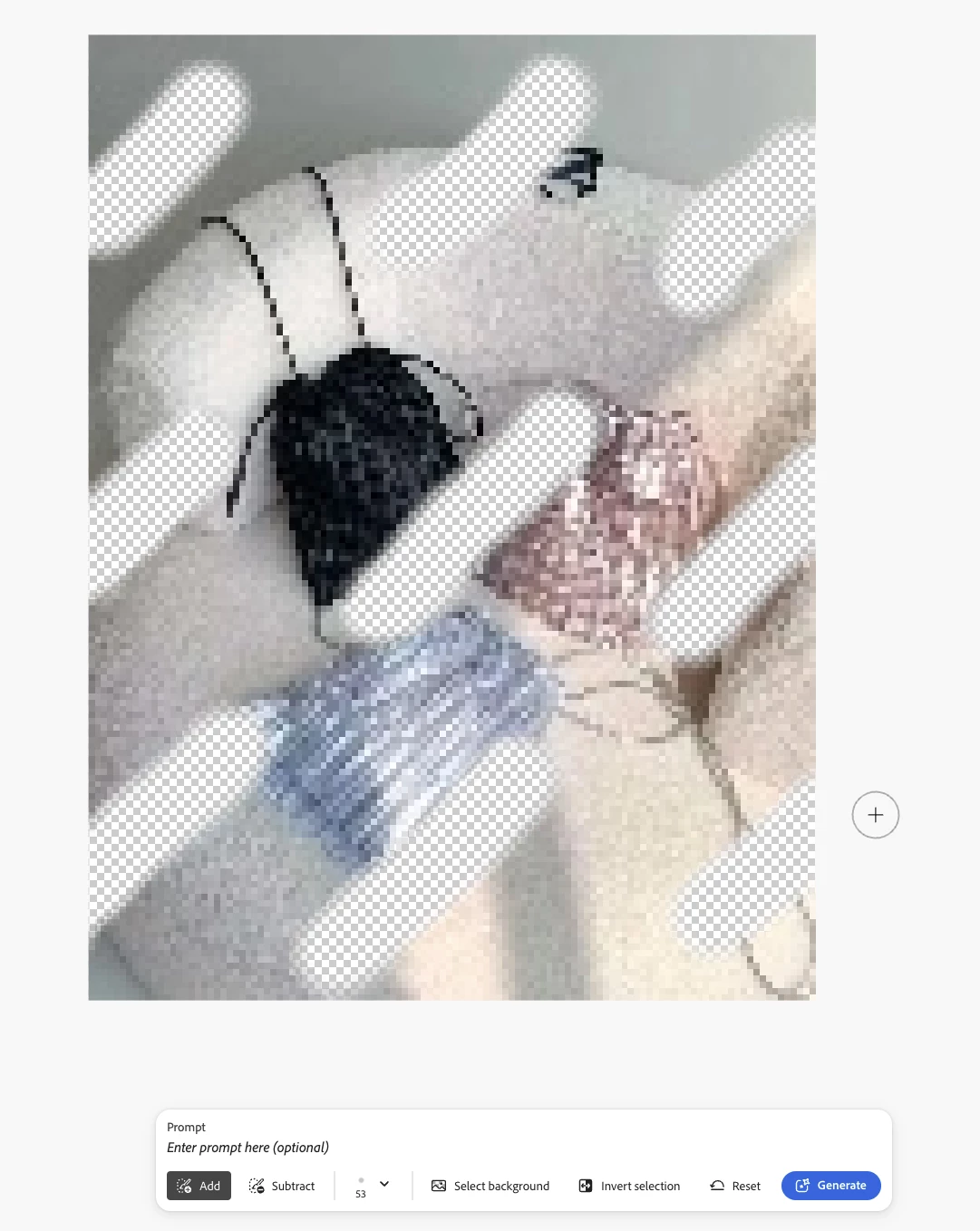Choose Select background

coord(490,1186)
